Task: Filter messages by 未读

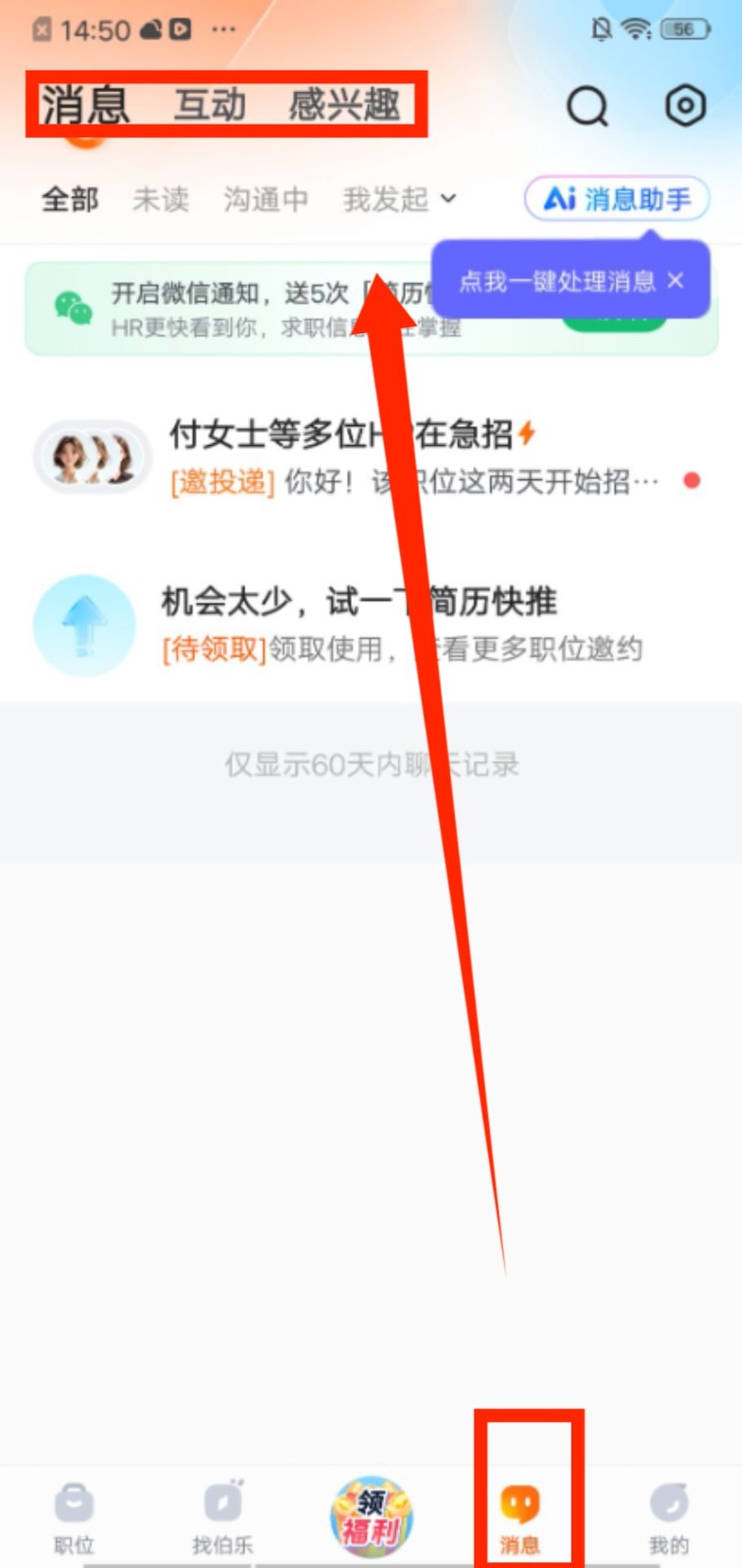Action: pyautogui.click(x=161, y=200)
